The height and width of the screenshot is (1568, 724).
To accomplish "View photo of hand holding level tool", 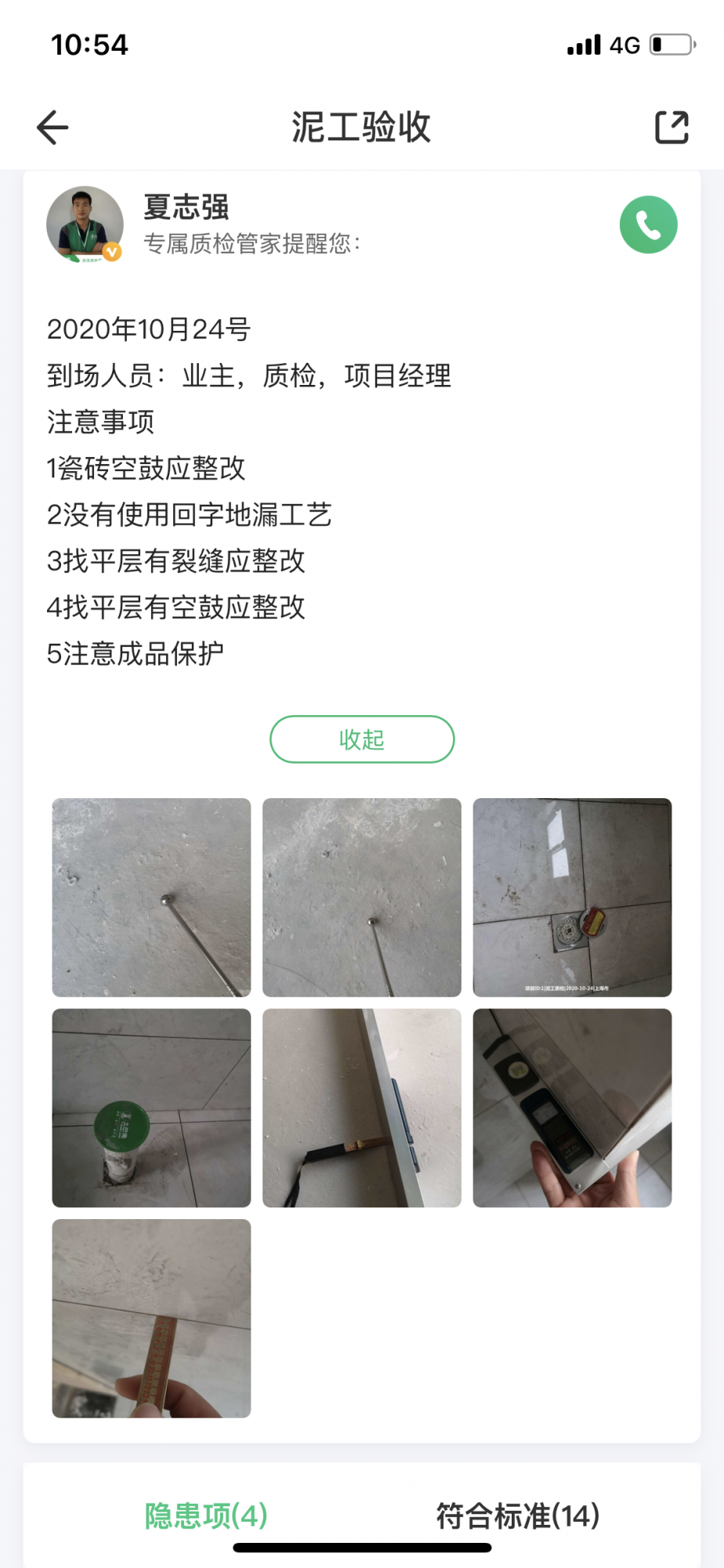I will click(572, 1108).
